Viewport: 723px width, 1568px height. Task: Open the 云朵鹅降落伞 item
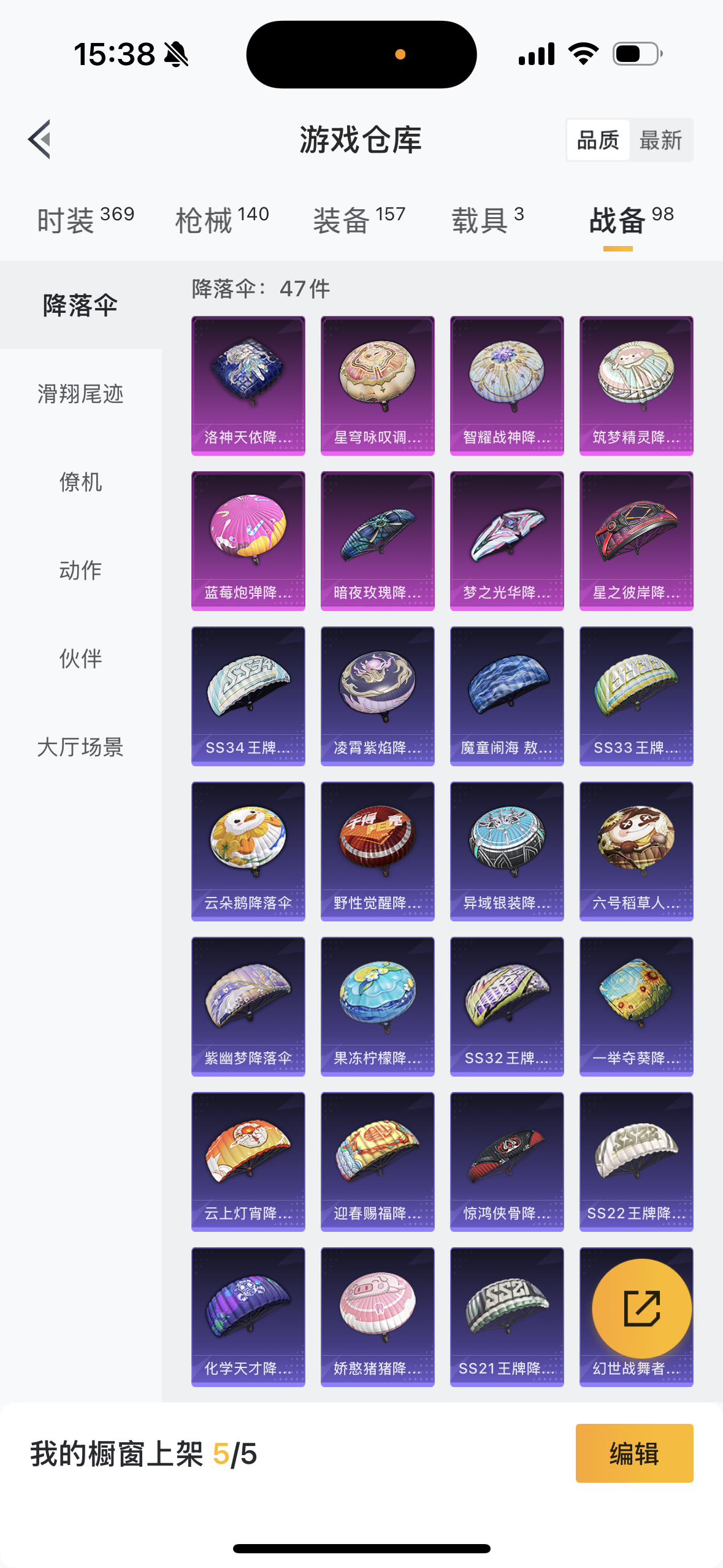(248, 851)
